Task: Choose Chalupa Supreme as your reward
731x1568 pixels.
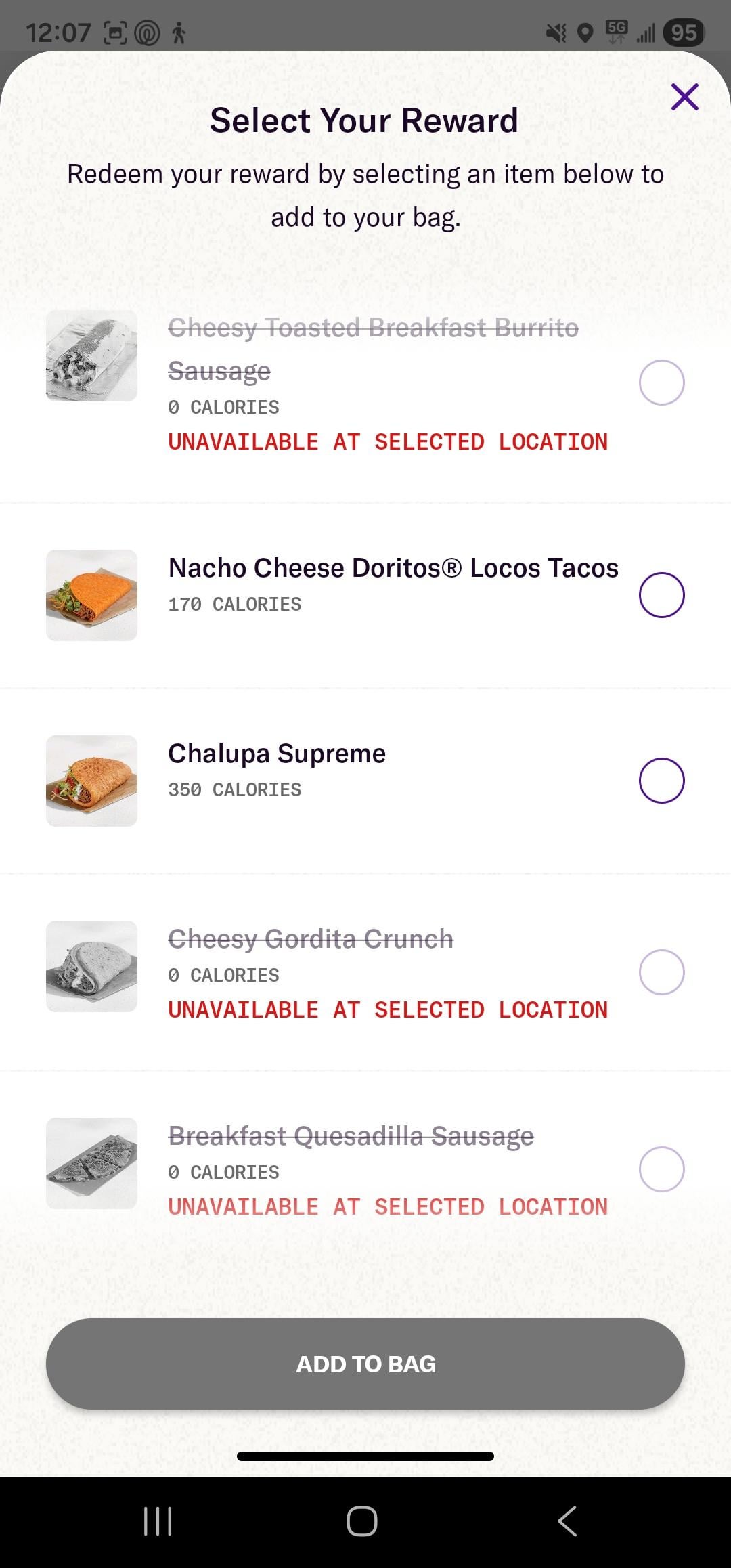Action: (661, 781)
